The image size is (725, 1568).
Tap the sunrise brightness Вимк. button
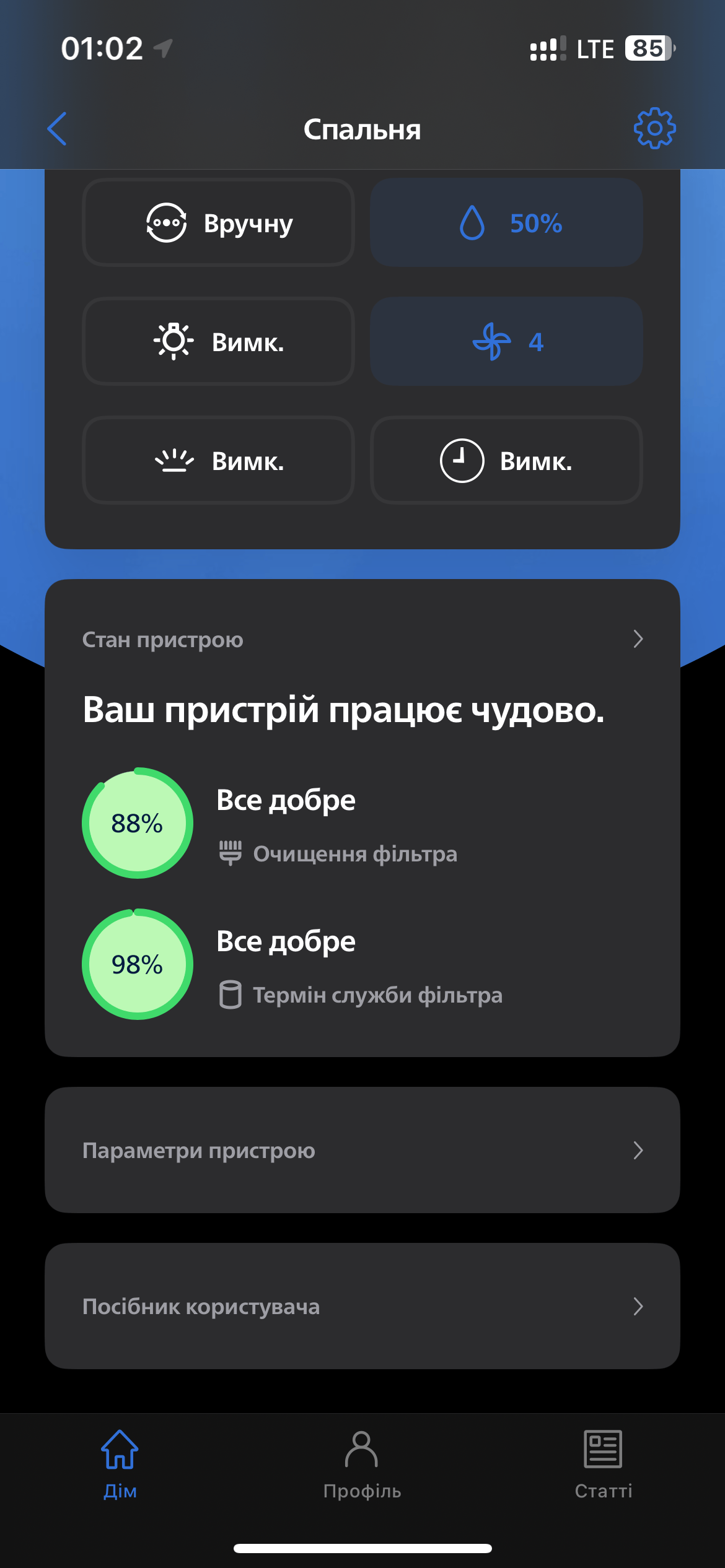[x=218, y=461]
